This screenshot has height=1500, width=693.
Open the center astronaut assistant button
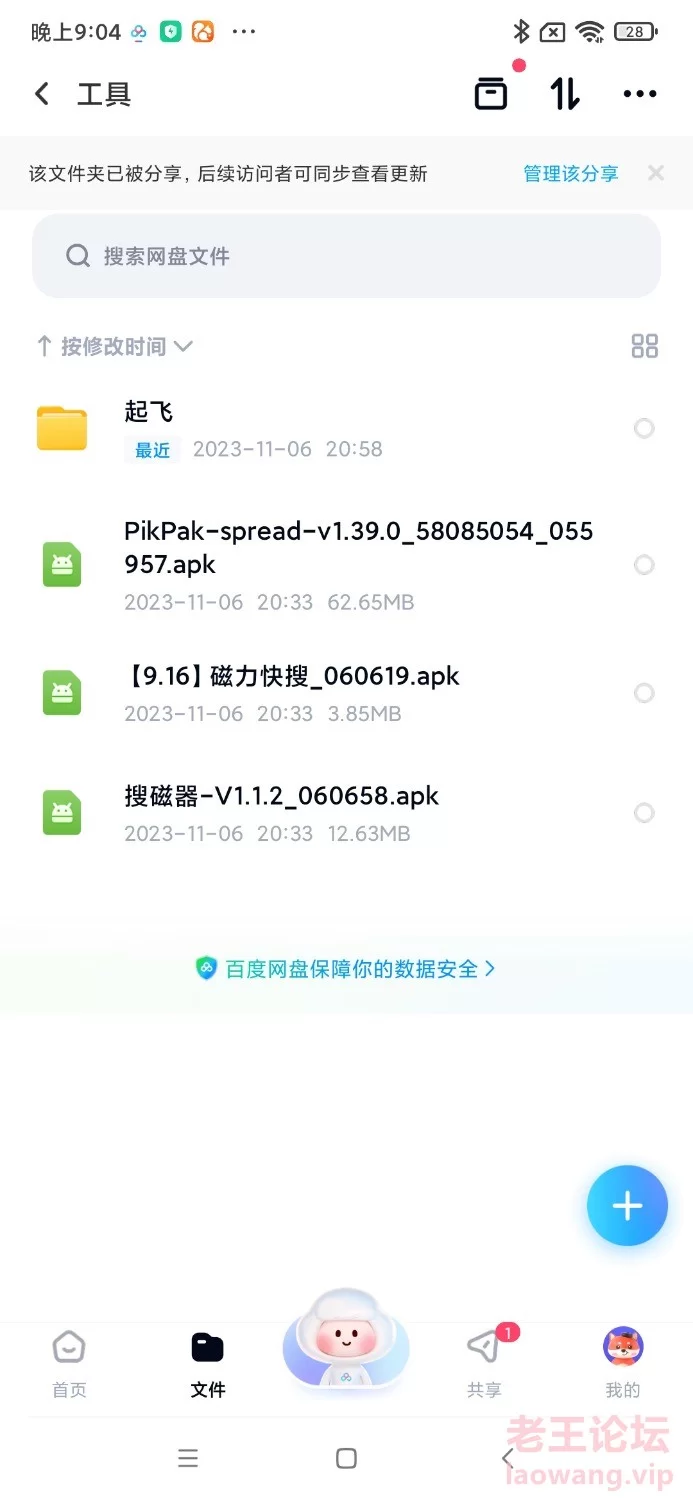(x=346, y=1341)
